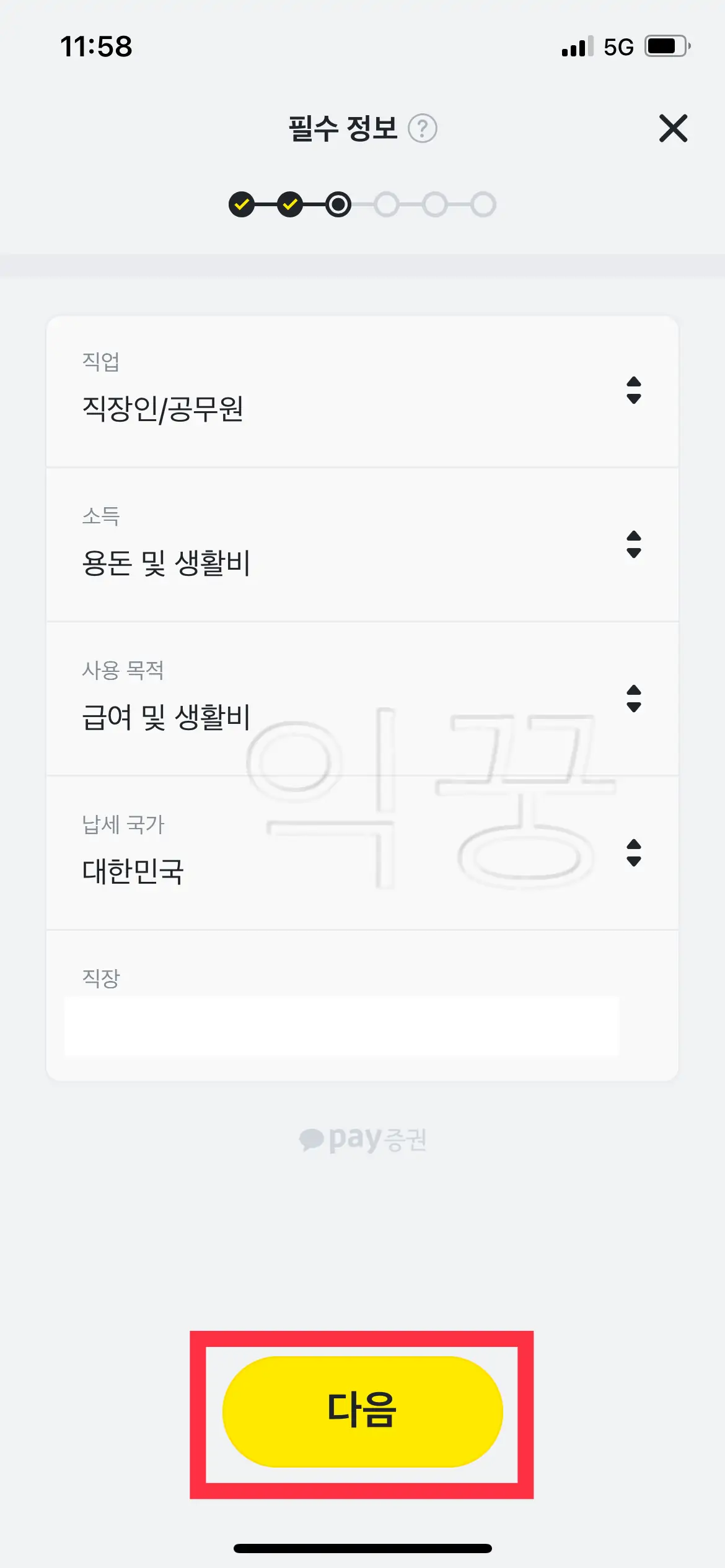Close the 필수 정보 screen with X

673,129
